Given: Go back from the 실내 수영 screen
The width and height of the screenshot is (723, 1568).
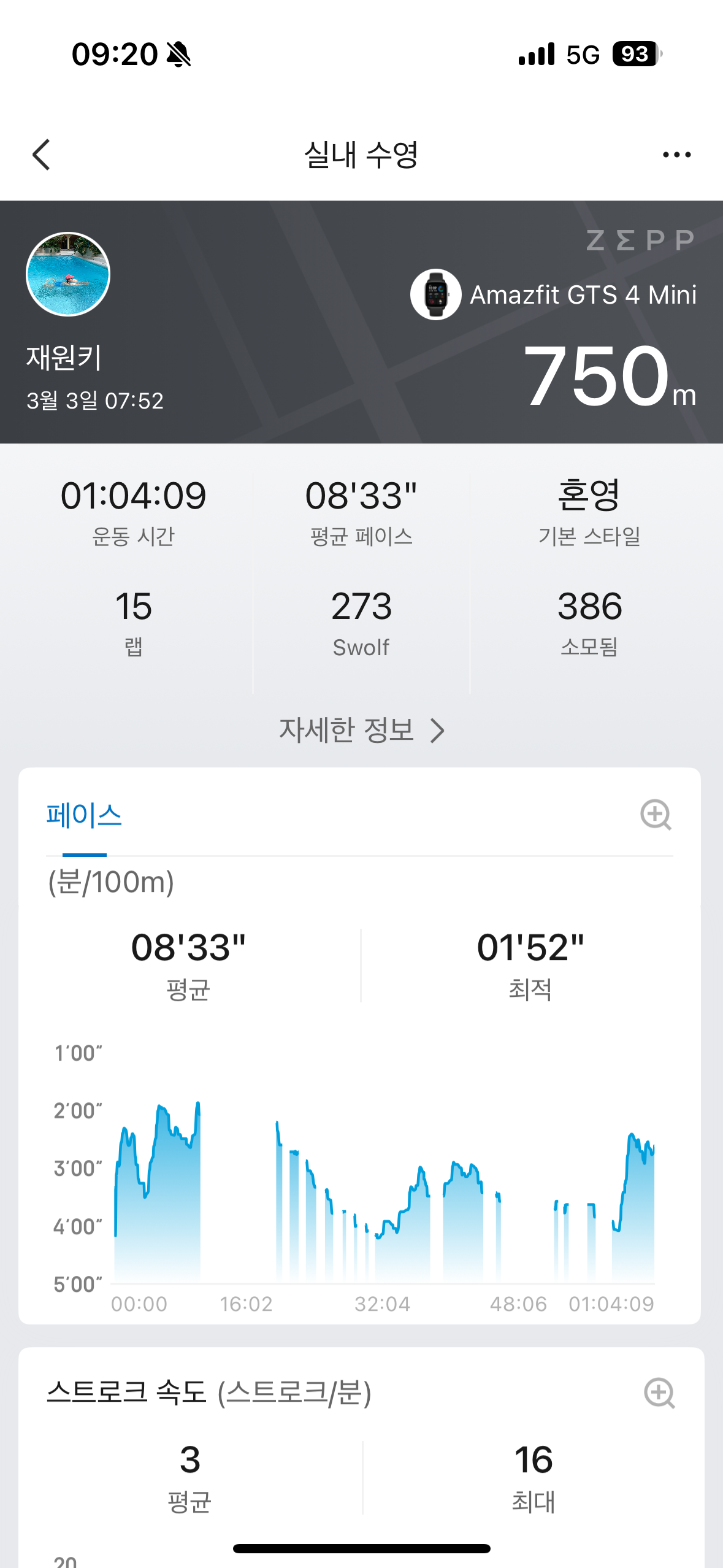Looking at the screenshot, I should (41, 155).
